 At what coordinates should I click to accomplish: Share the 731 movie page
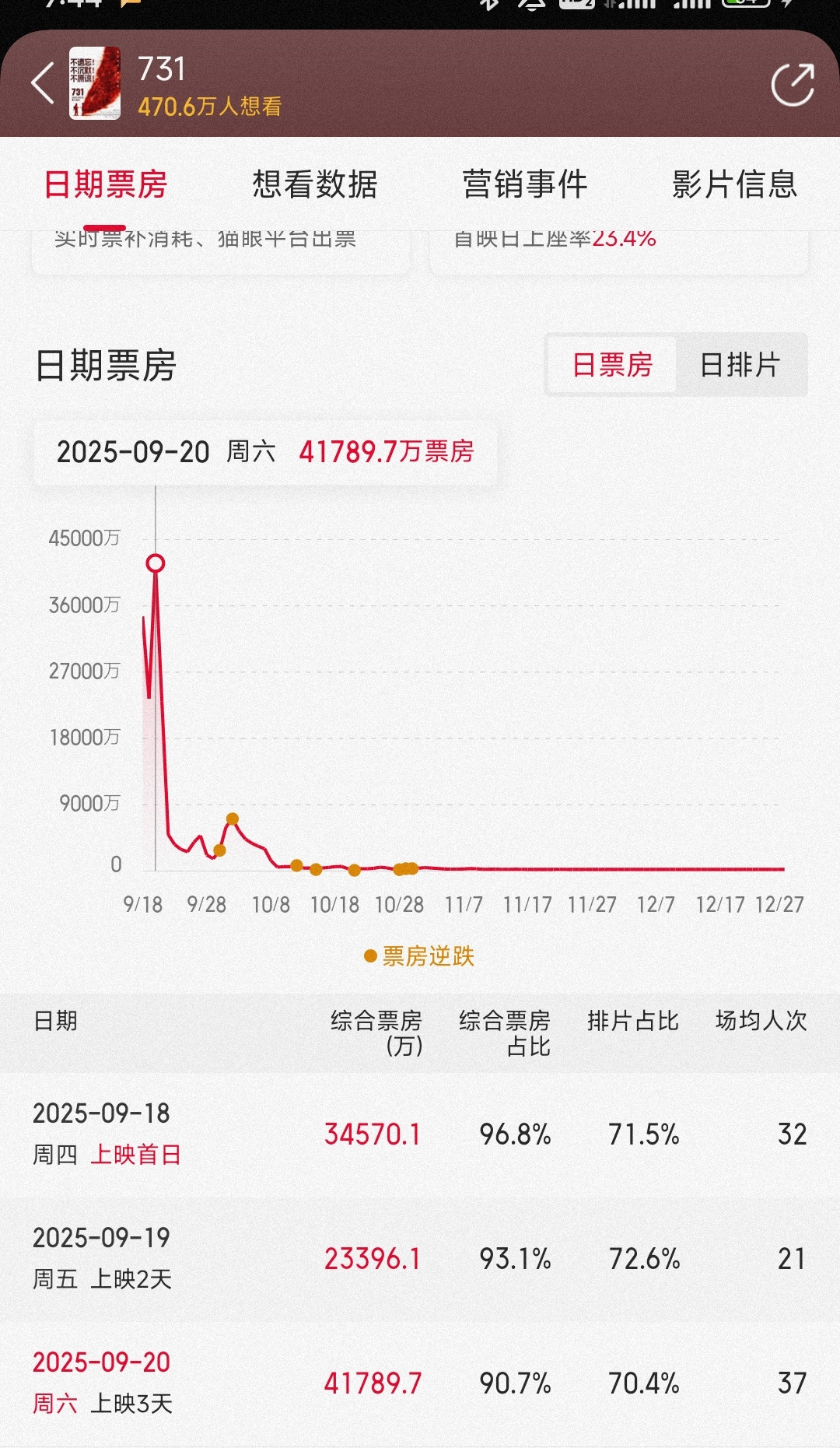[x=793, y=84]
